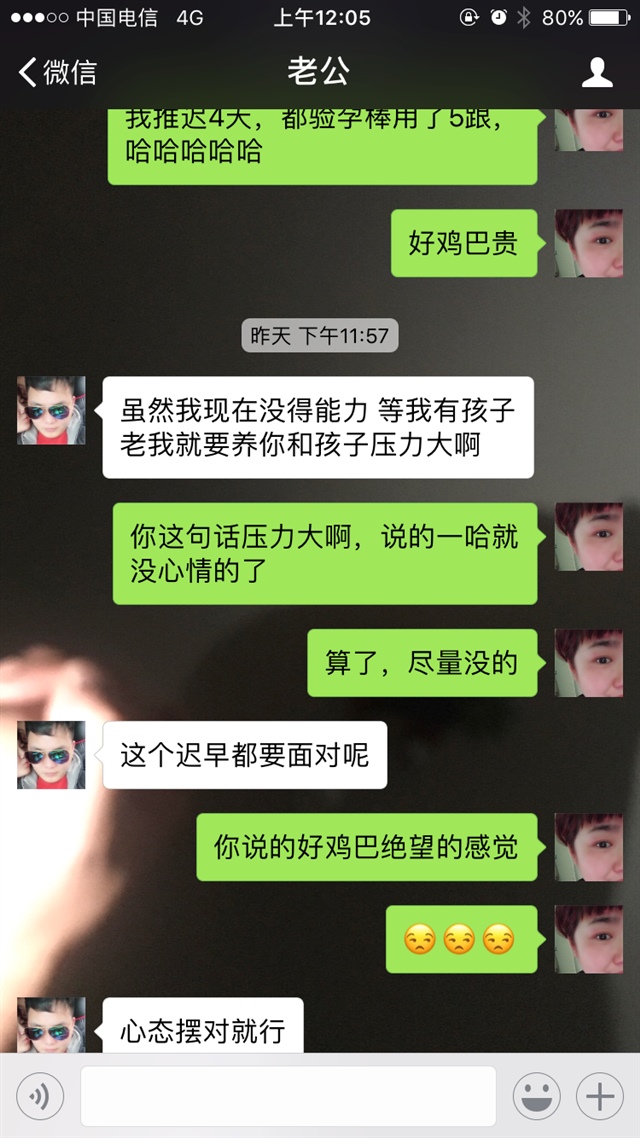Tap the message text field

288,1097
